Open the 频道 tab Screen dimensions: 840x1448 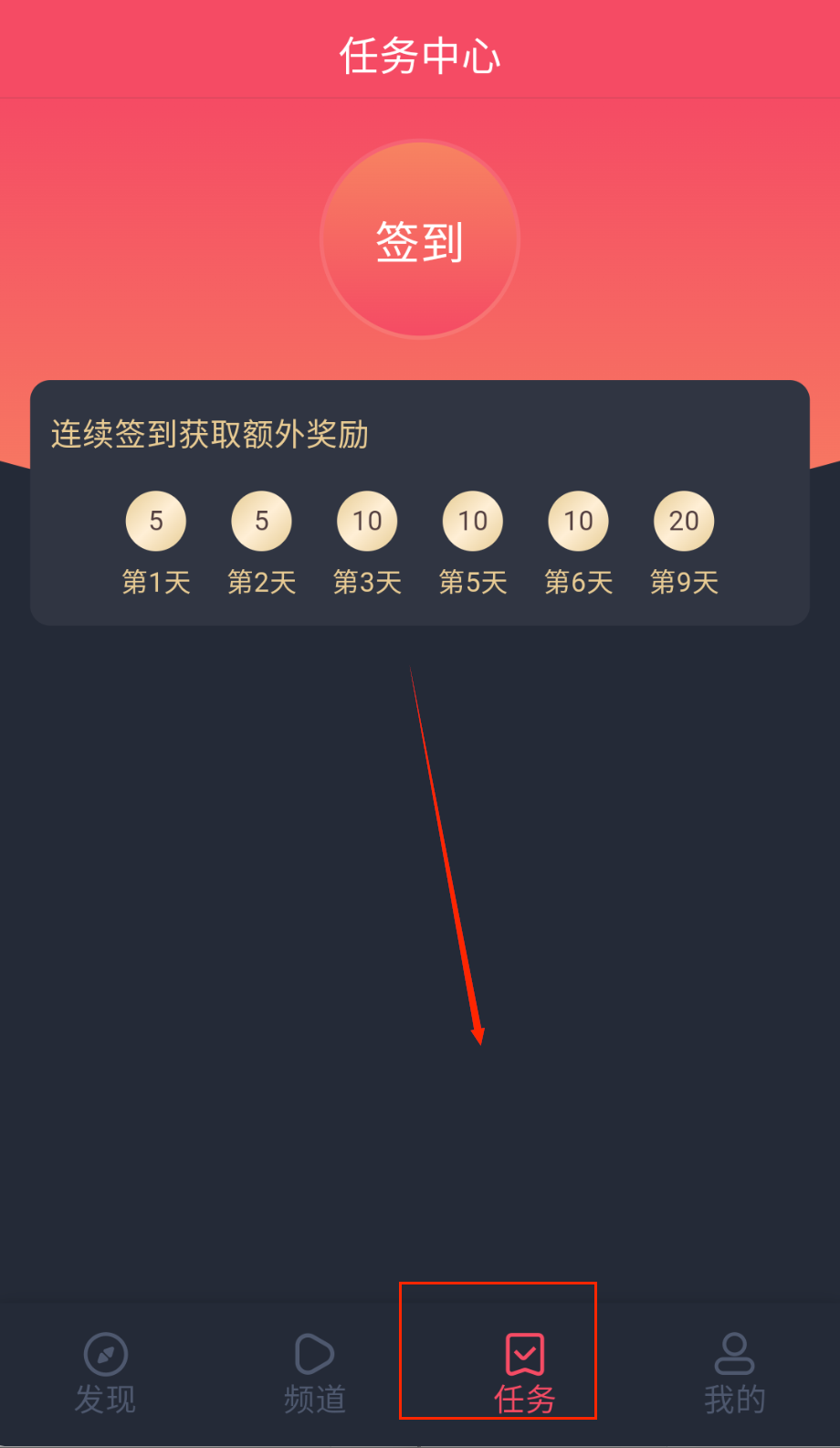pos(315,1371)
